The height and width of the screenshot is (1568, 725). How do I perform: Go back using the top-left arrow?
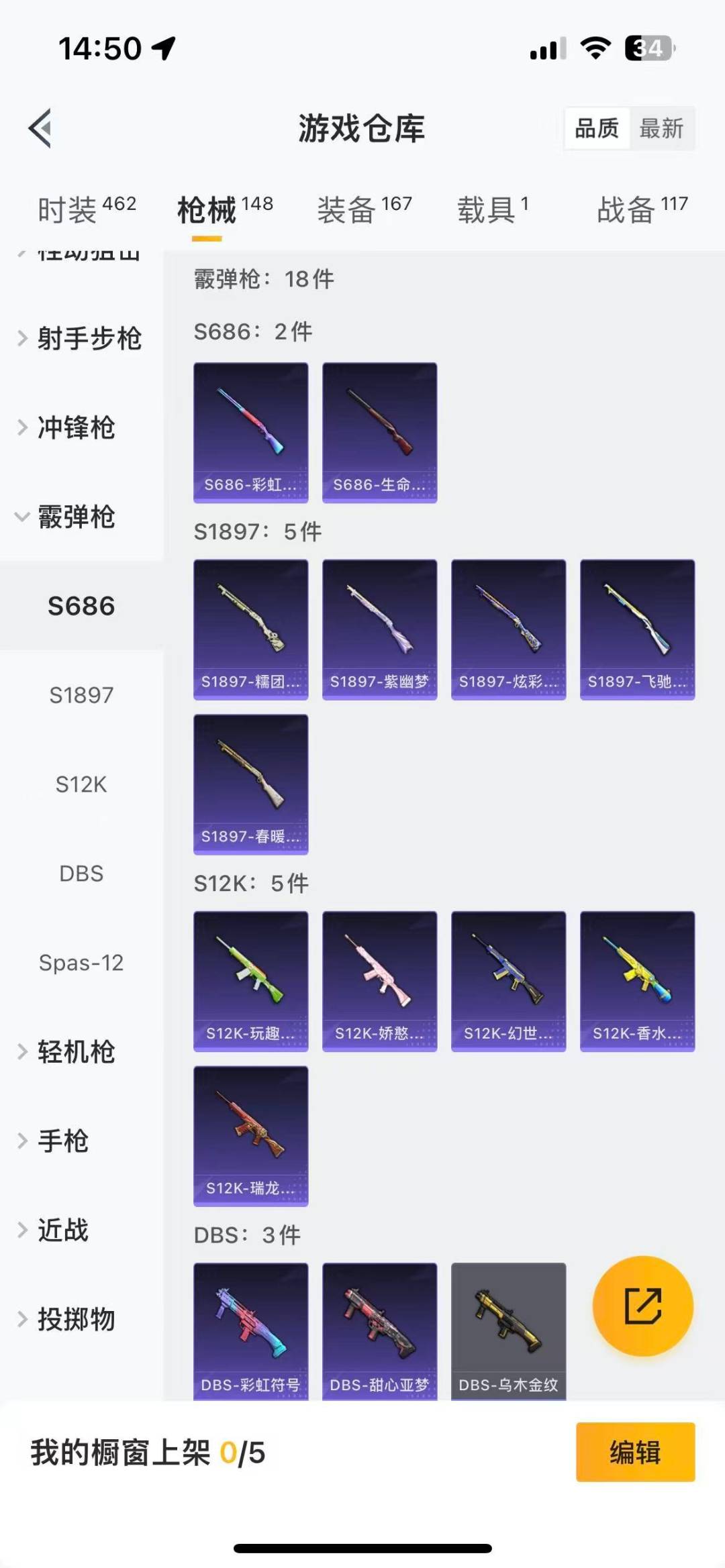click(40, 128)
